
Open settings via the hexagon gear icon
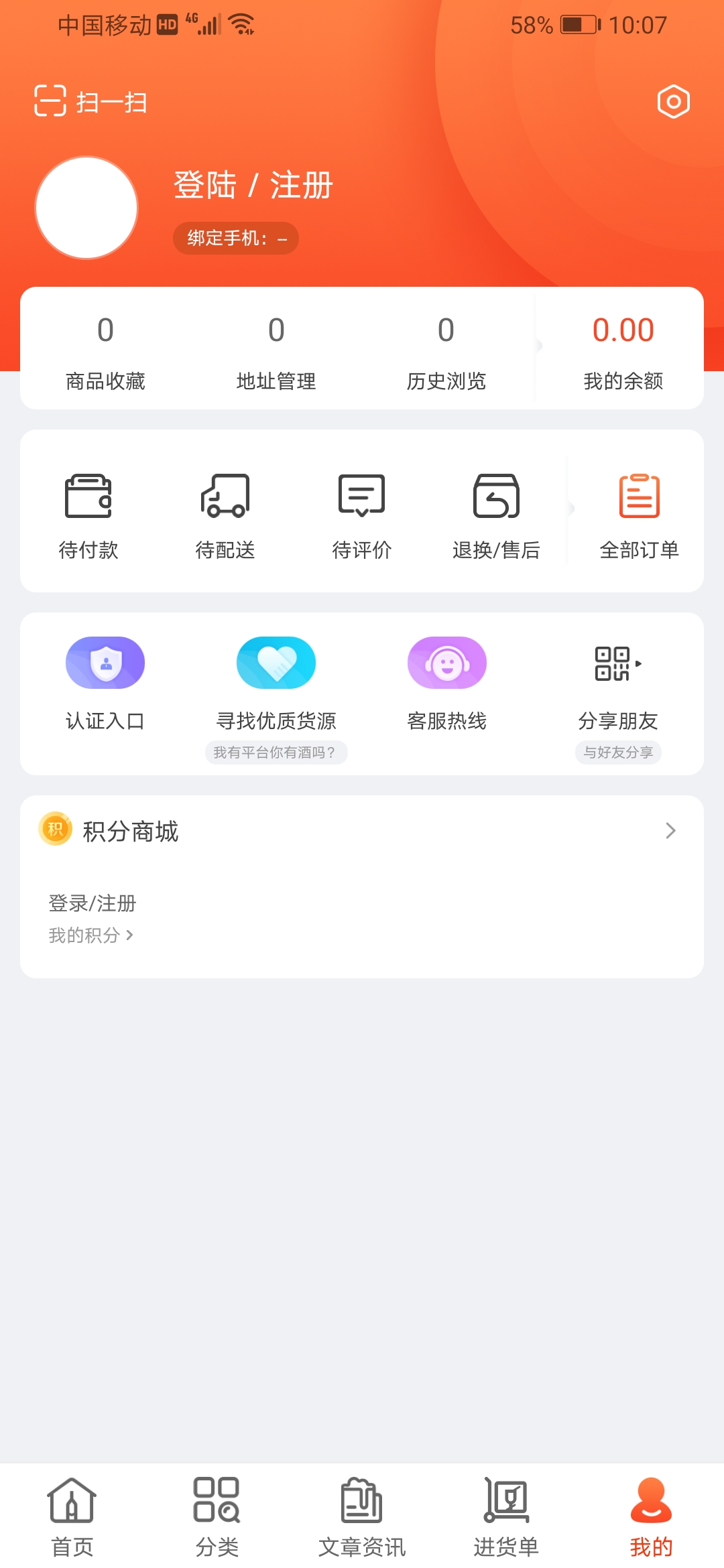click(x=673, y=102)
